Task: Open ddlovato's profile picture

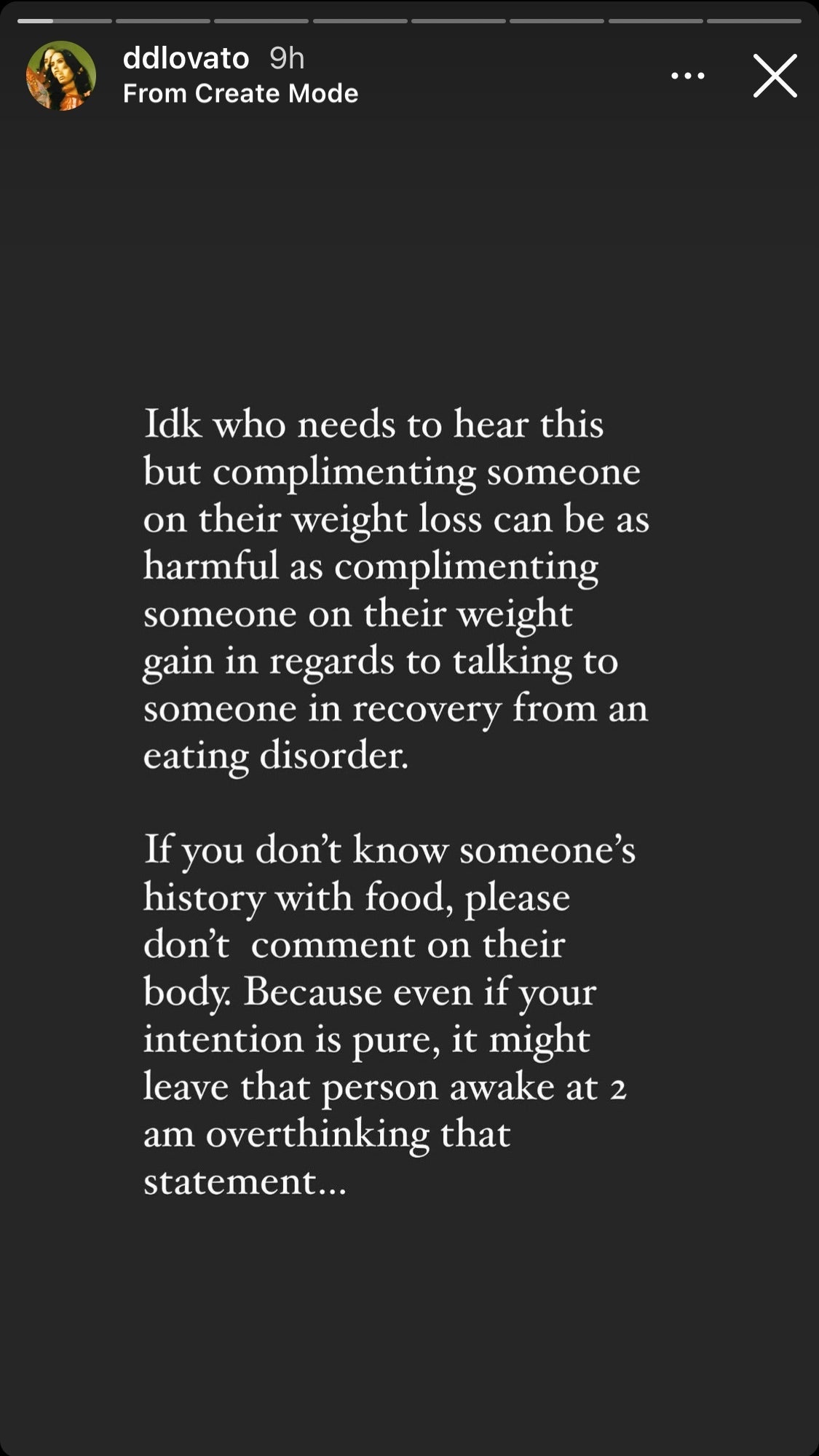Action: click(61, 76)
